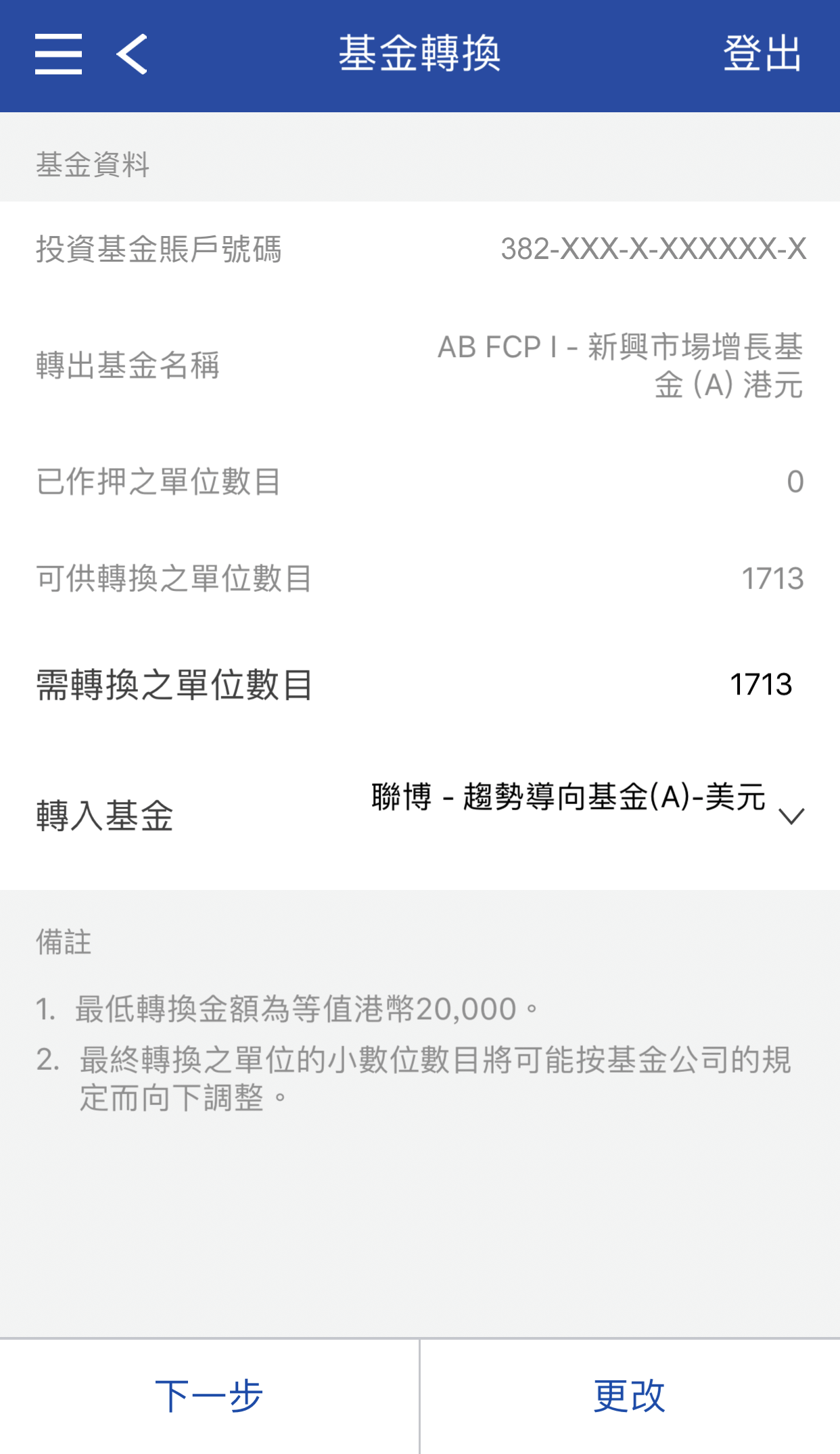Screen dimensions: 840x1454
Task: Go back with the arrow icon
Action: [x=132, y=54]
